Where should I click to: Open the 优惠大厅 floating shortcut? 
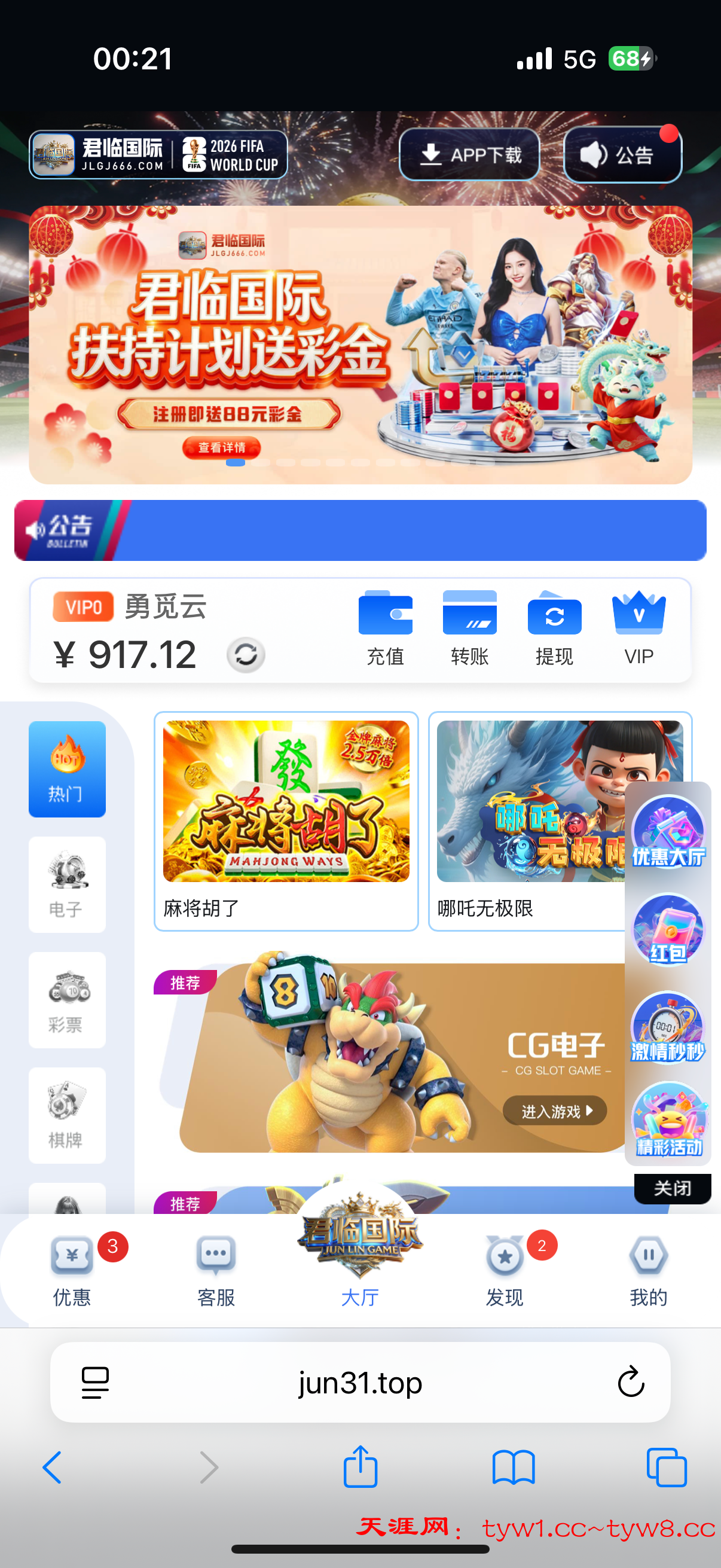click(x=668, y=832)
